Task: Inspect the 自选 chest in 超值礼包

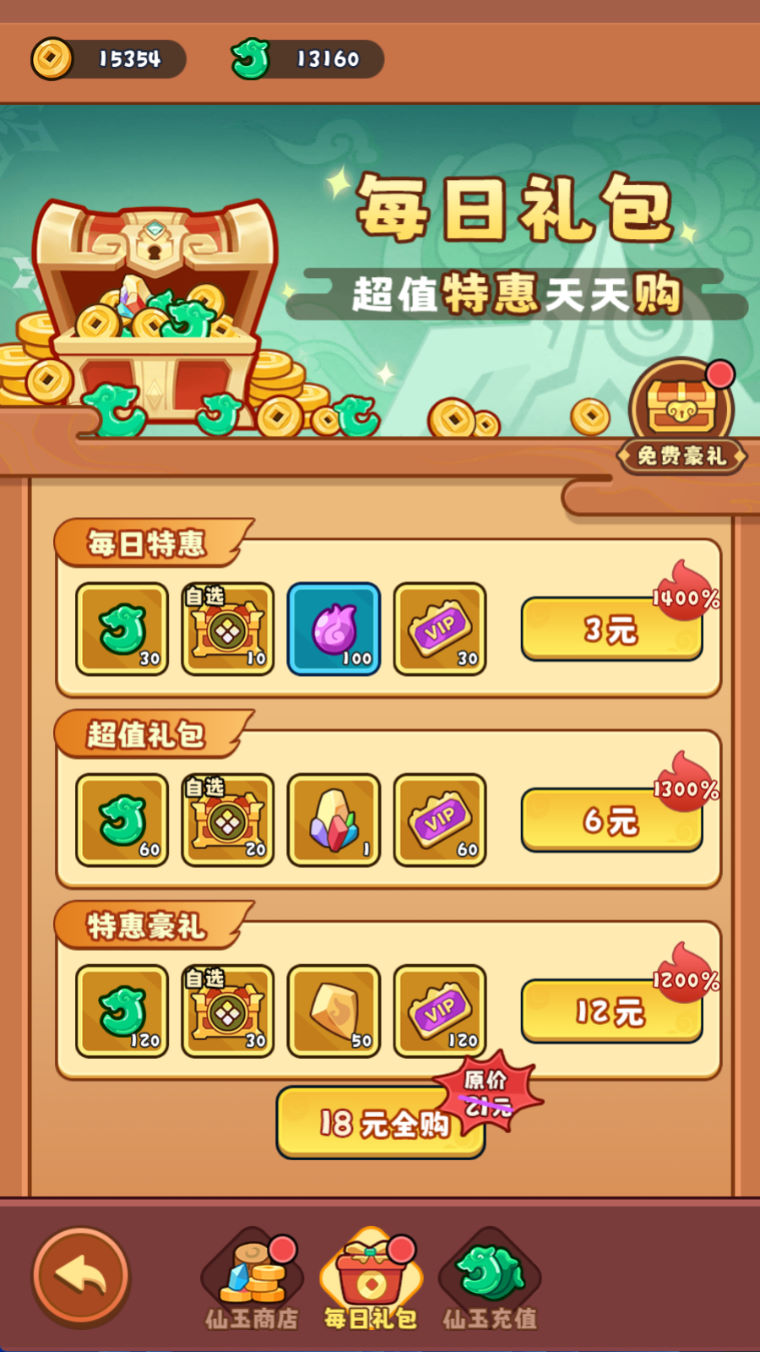Action: 228,820
